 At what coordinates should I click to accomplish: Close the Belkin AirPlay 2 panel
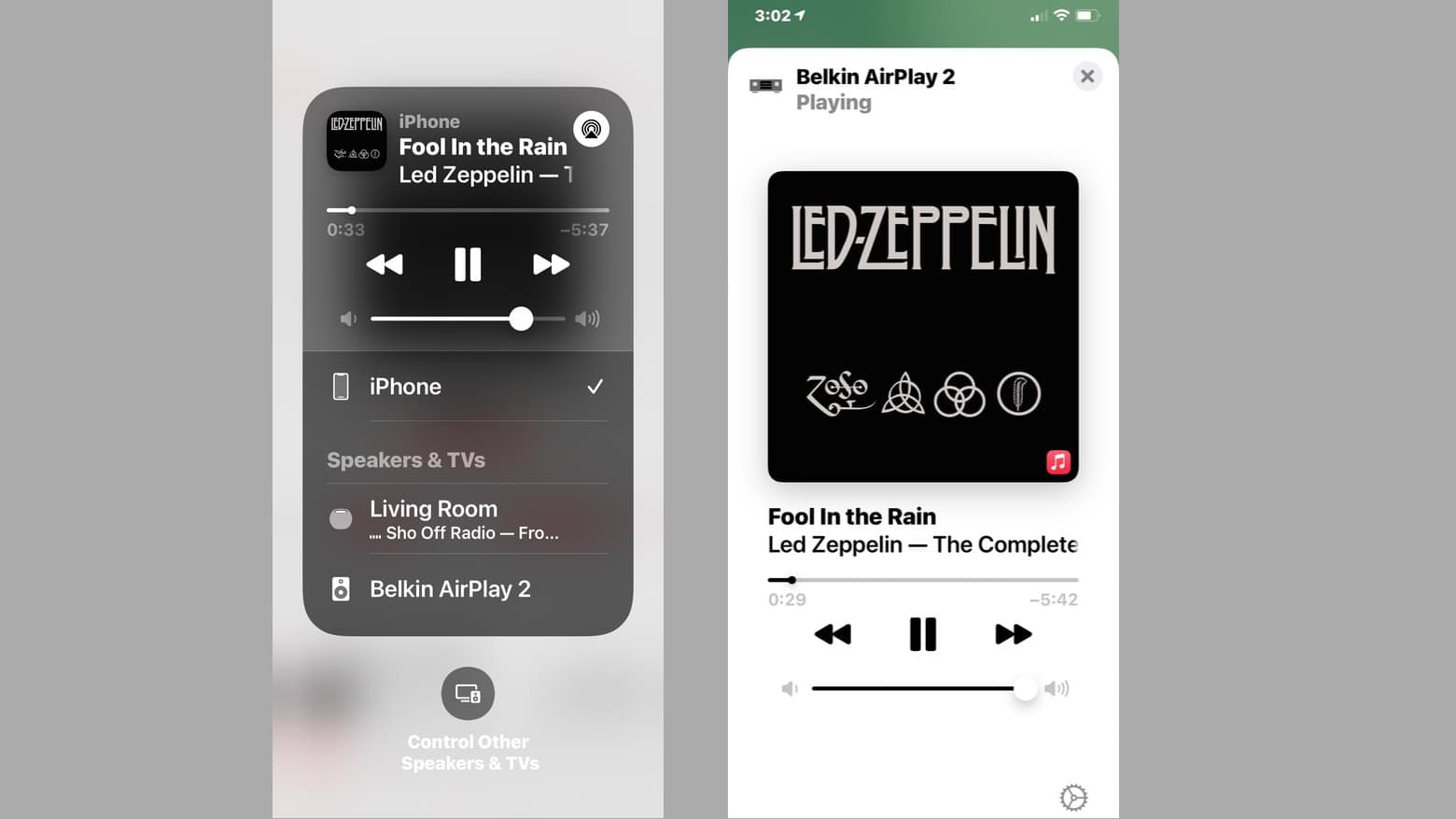point(1086,77)
